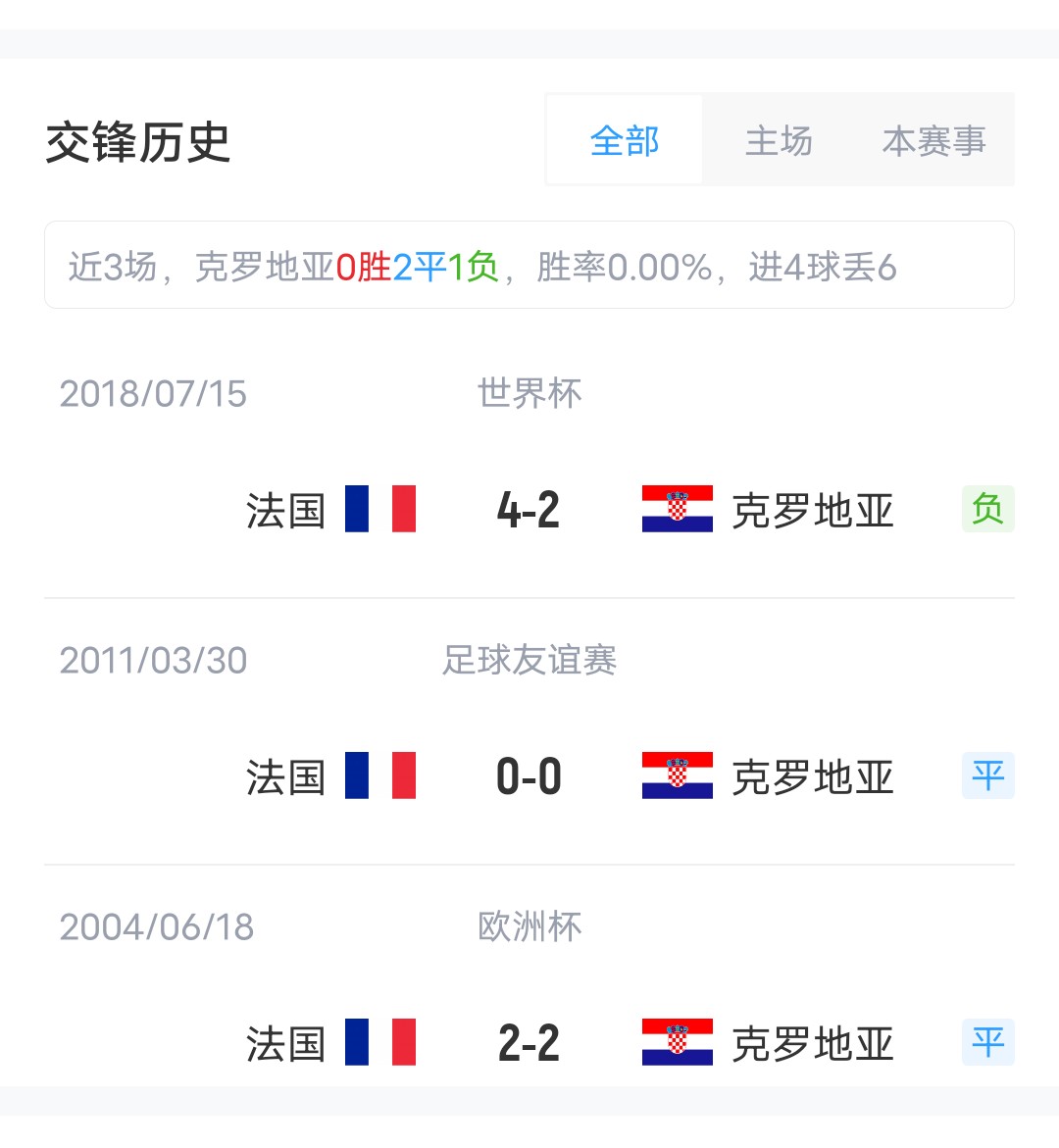Screen dimensions: 1059x1148
Task: Open the 2004/06/18 欧洲杯 match 2-2
Action: click(529, 1042)
